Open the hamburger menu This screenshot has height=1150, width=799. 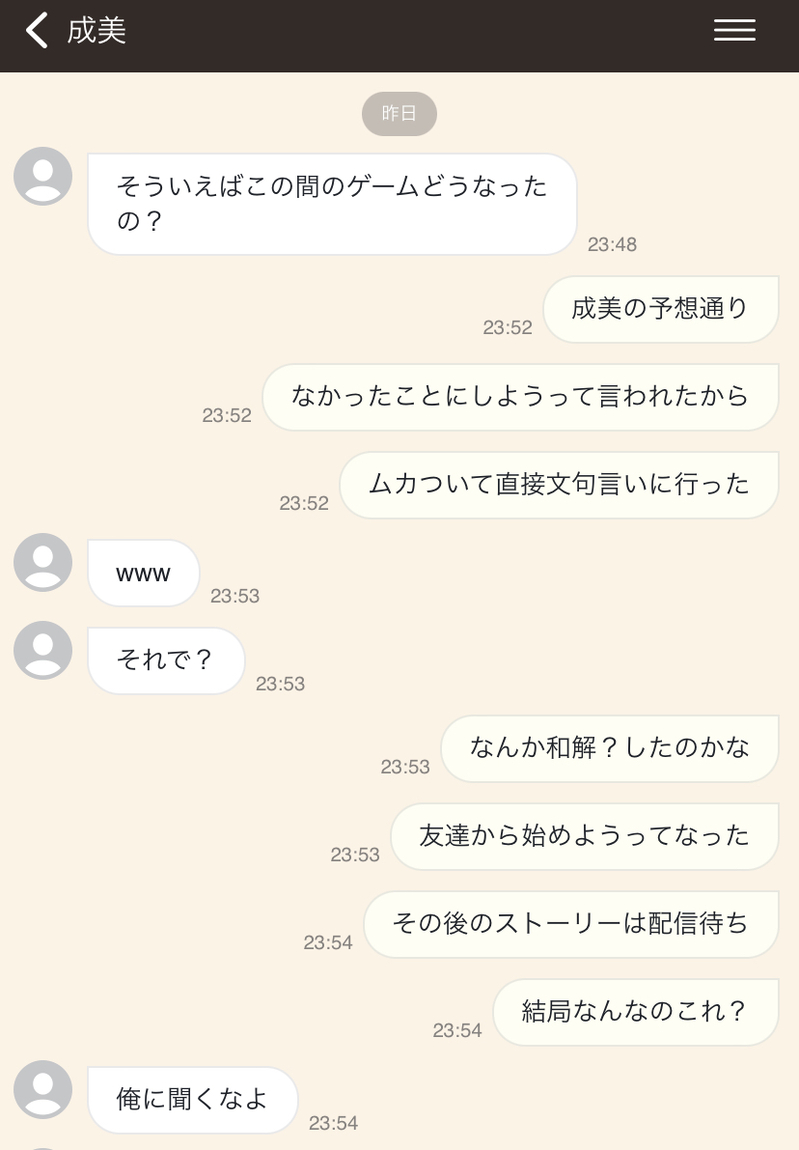click(734, 31)
